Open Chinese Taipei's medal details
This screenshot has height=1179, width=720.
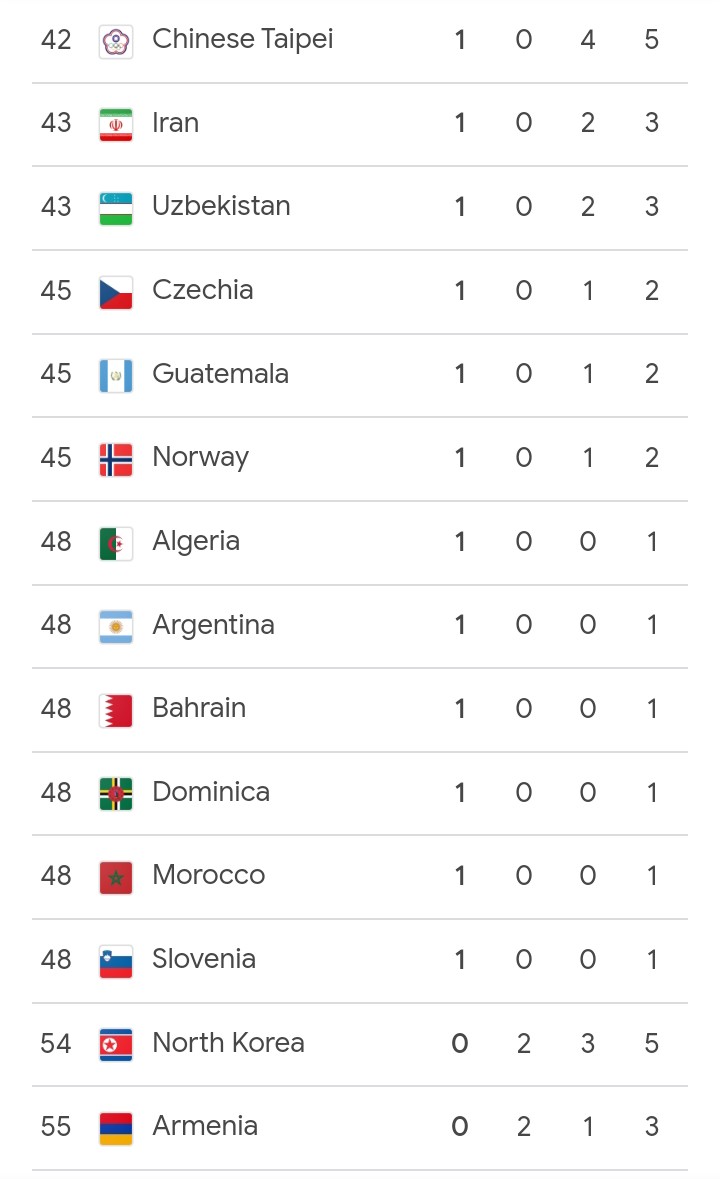(x=359, y=41)
